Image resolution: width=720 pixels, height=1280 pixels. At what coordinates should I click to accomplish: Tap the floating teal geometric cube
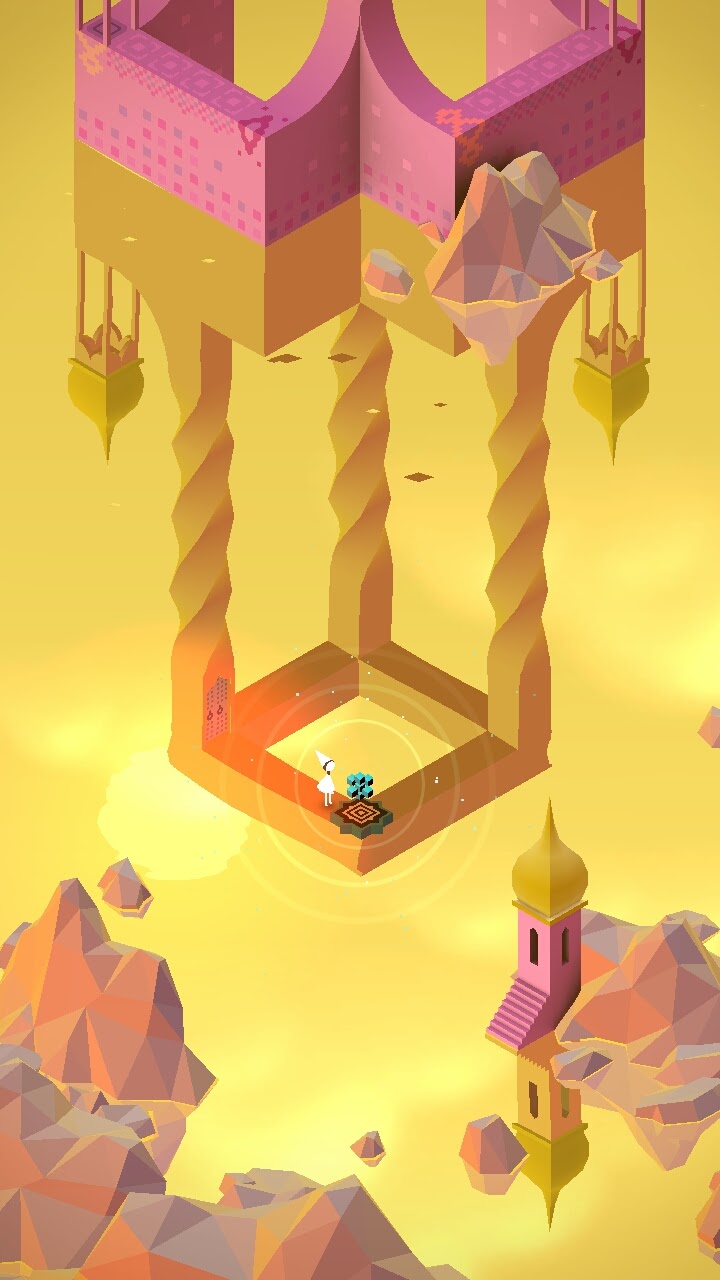(360, 785)
